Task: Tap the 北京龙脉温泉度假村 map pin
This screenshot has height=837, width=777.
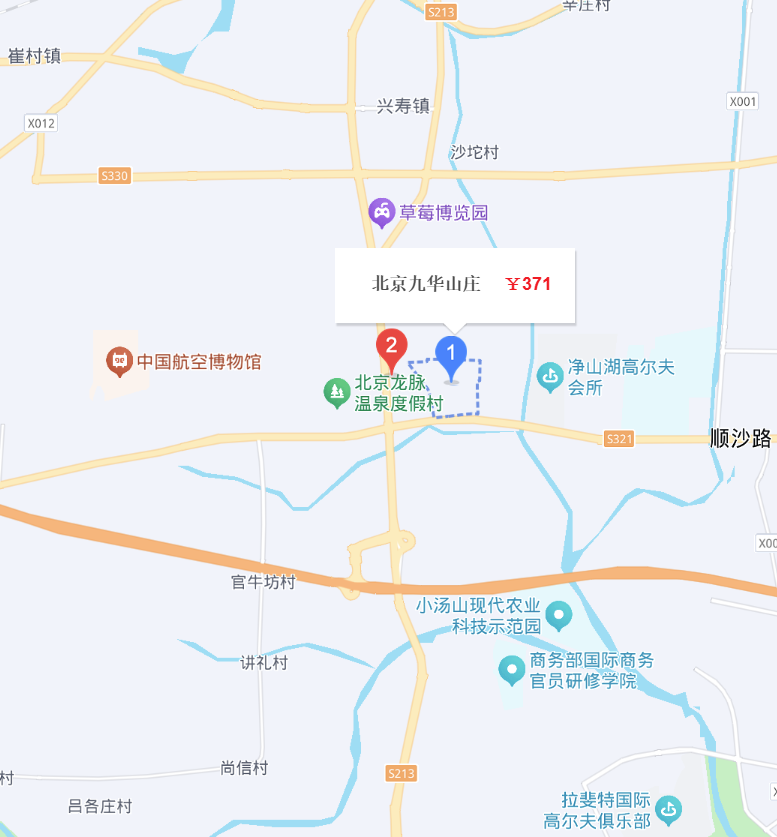Action: [x=337, y=393]
